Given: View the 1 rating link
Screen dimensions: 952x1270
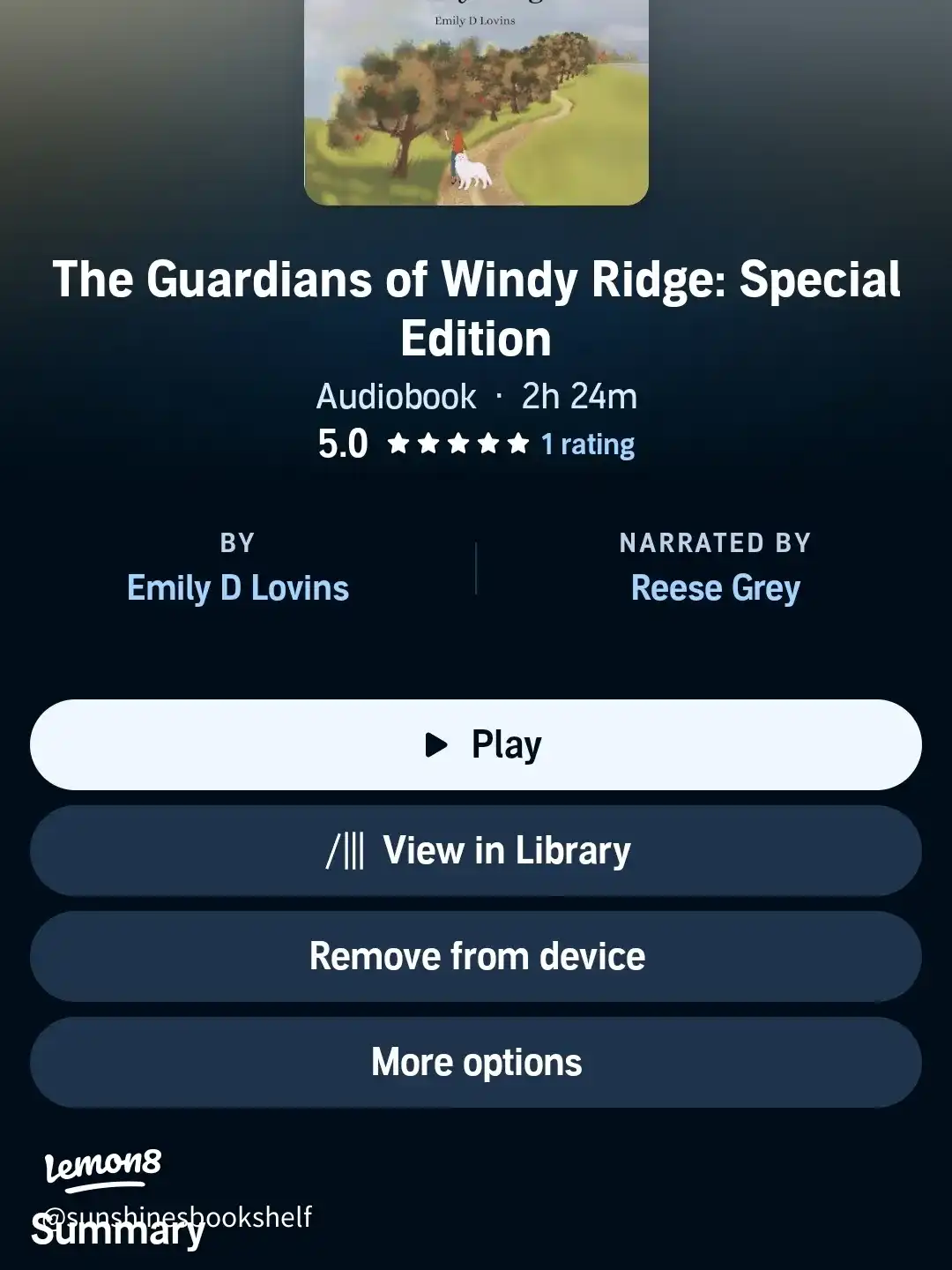Looking at the screenshot, I should 587,444.
